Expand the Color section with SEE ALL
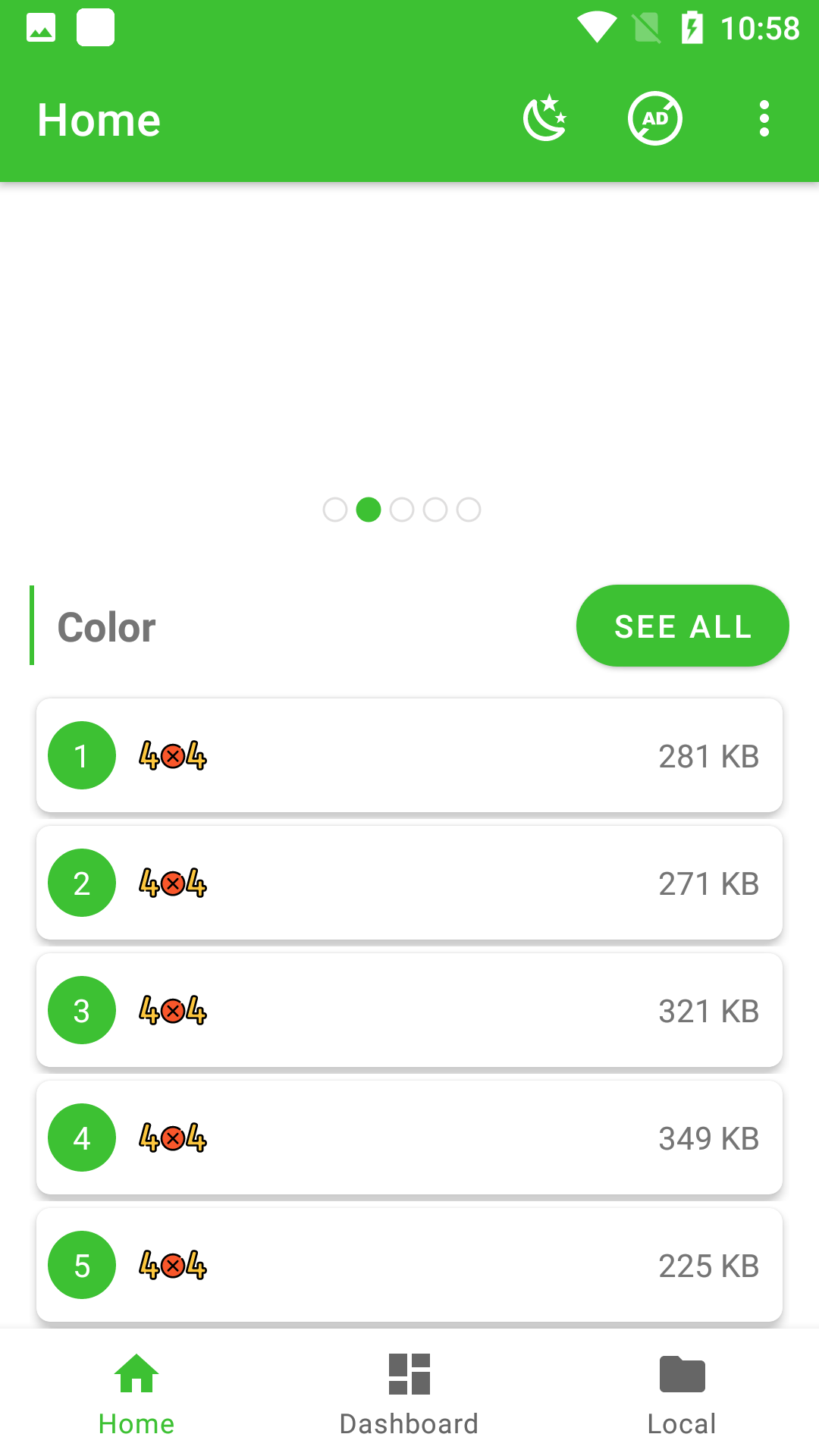 682,625
